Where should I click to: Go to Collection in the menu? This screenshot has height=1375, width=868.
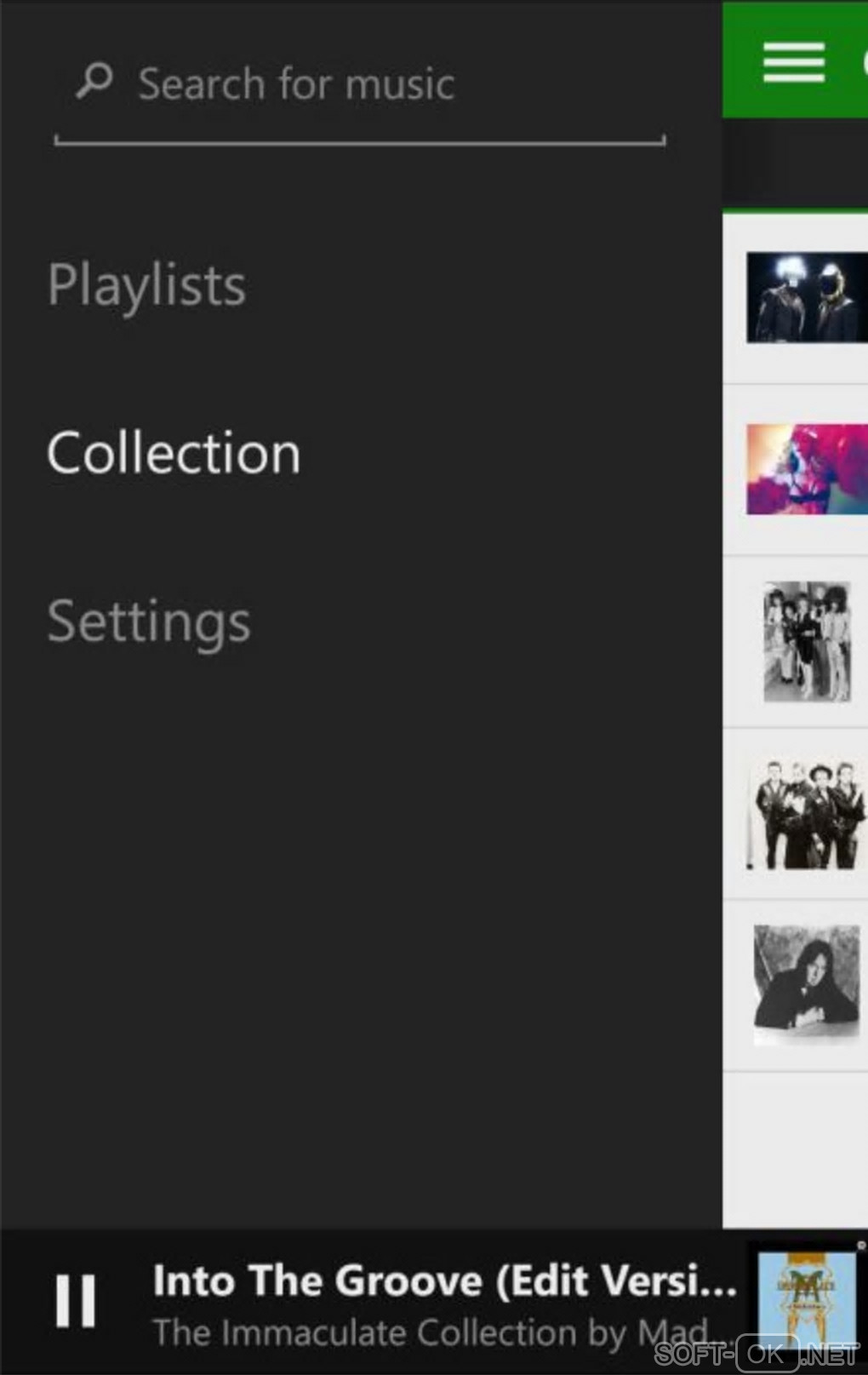click(x=174, y=453)
